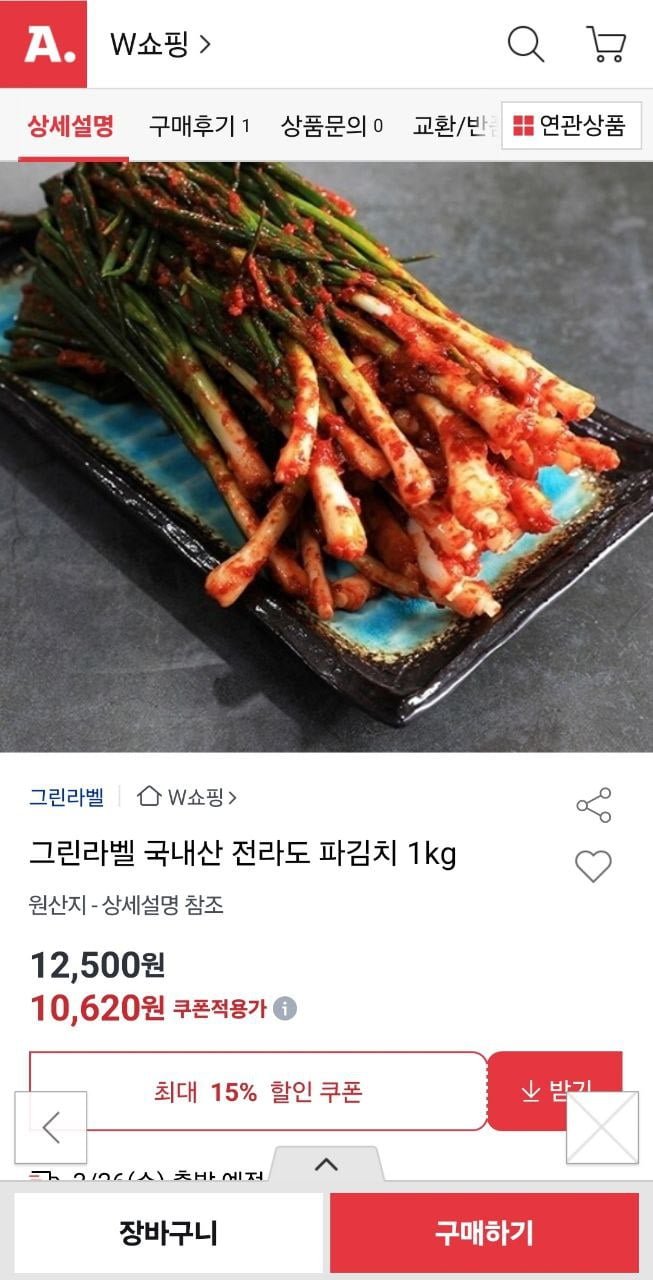Go back with the left arrow button
This screenshot has height=1280, width=653.
tap(51, 1127)
